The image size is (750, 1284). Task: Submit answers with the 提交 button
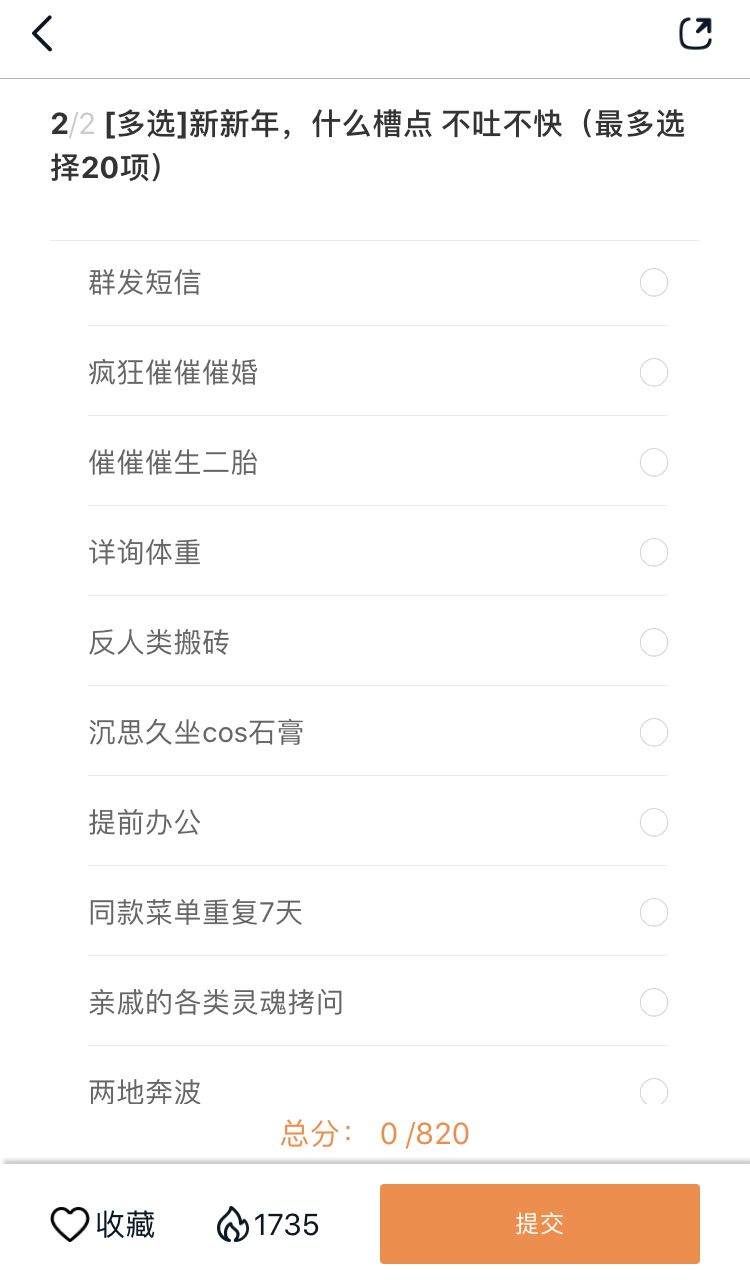coord(540,1224)
